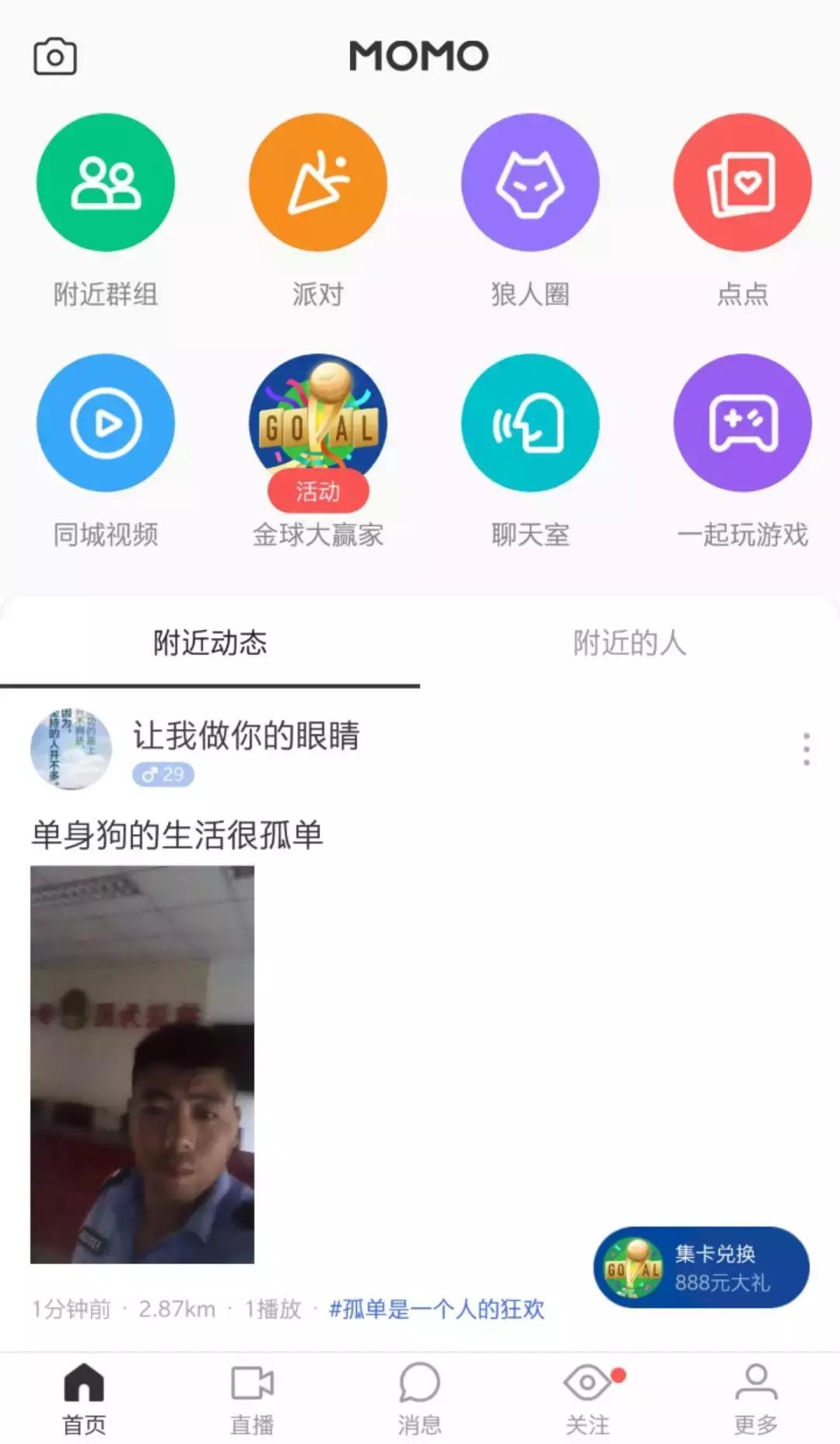Open the post's three-dot options menu
Image resolution: width=840 pixels, height=1444 pixels.
(x=804, y=749)
